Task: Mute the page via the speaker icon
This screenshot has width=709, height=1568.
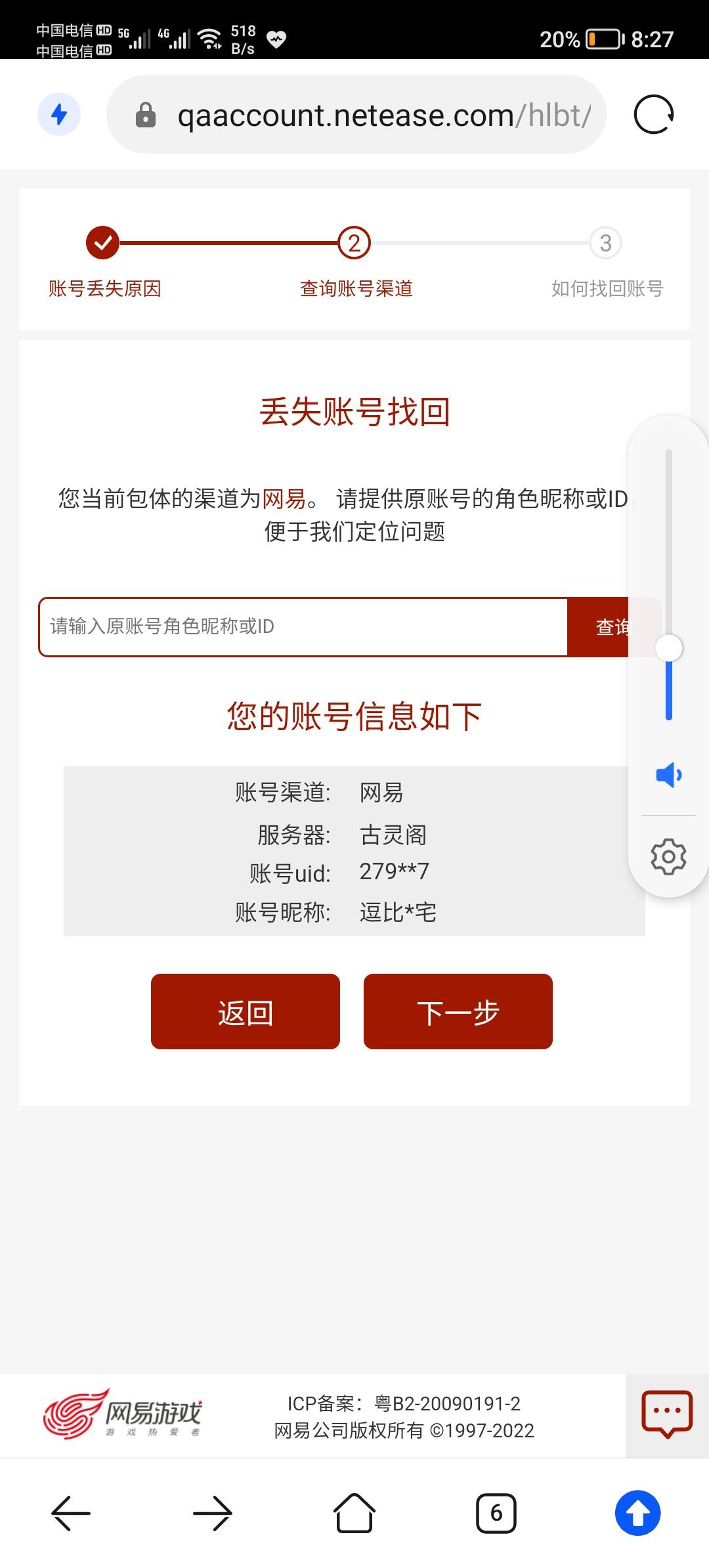Action: pyautogui.click(x=668, y=775)
